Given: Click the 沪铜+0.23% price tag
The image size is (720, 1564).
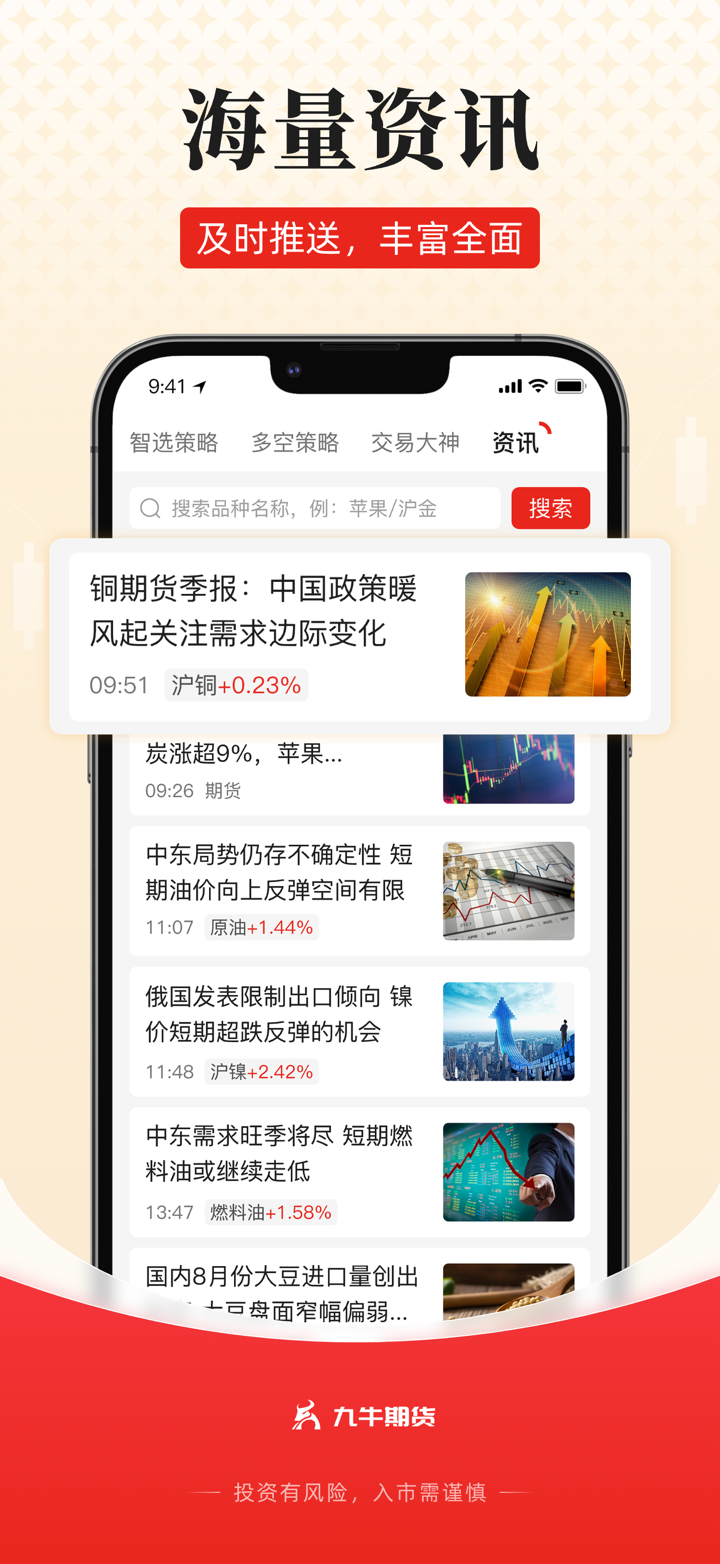Looking at the screenshot, I should (236, 685).
